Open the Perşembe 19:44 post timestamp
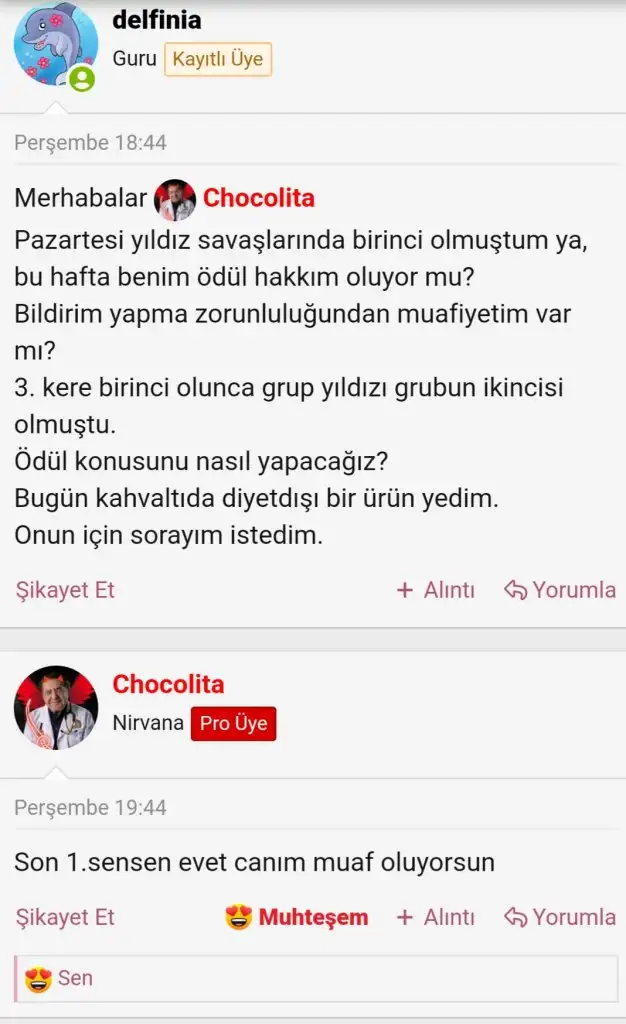 click(x=90, y=807)
